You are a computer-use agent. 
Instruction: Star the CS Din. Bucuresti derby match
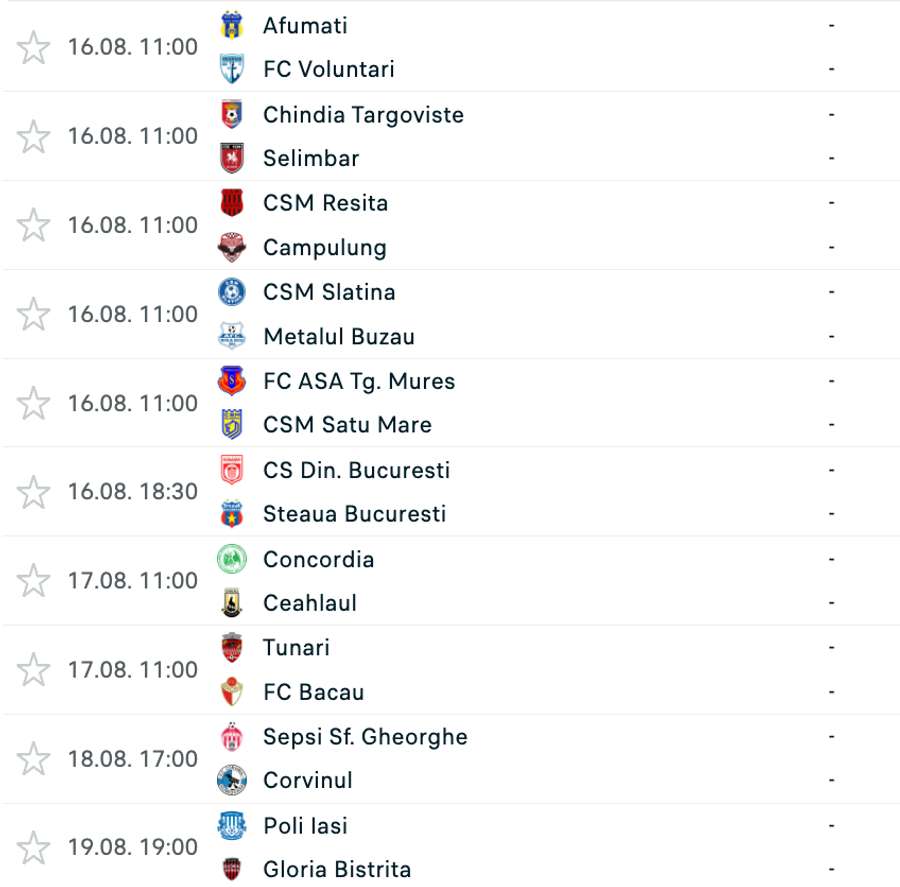click(x=33, y=492)
